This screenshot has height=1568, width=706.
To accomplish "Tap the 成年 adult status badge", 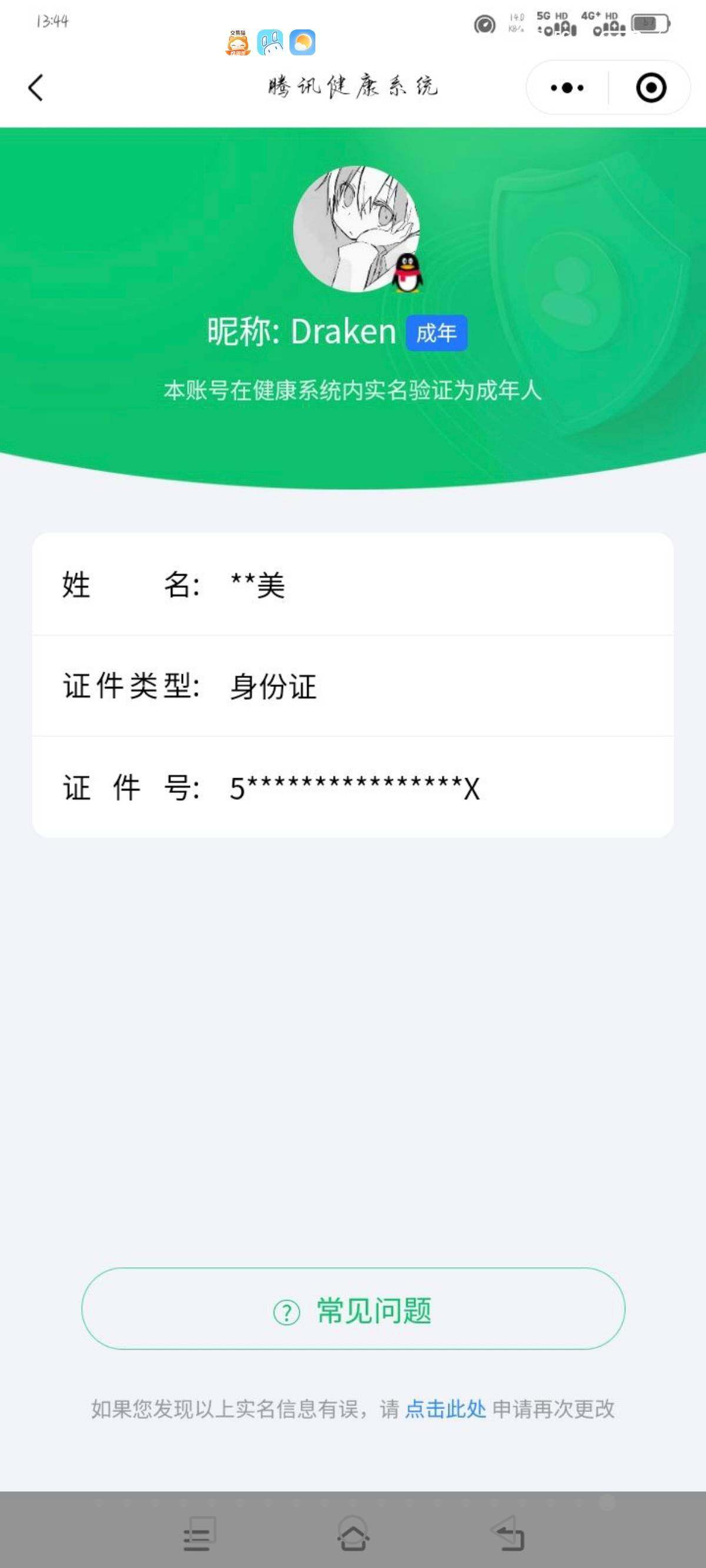I will coord(437,334).
